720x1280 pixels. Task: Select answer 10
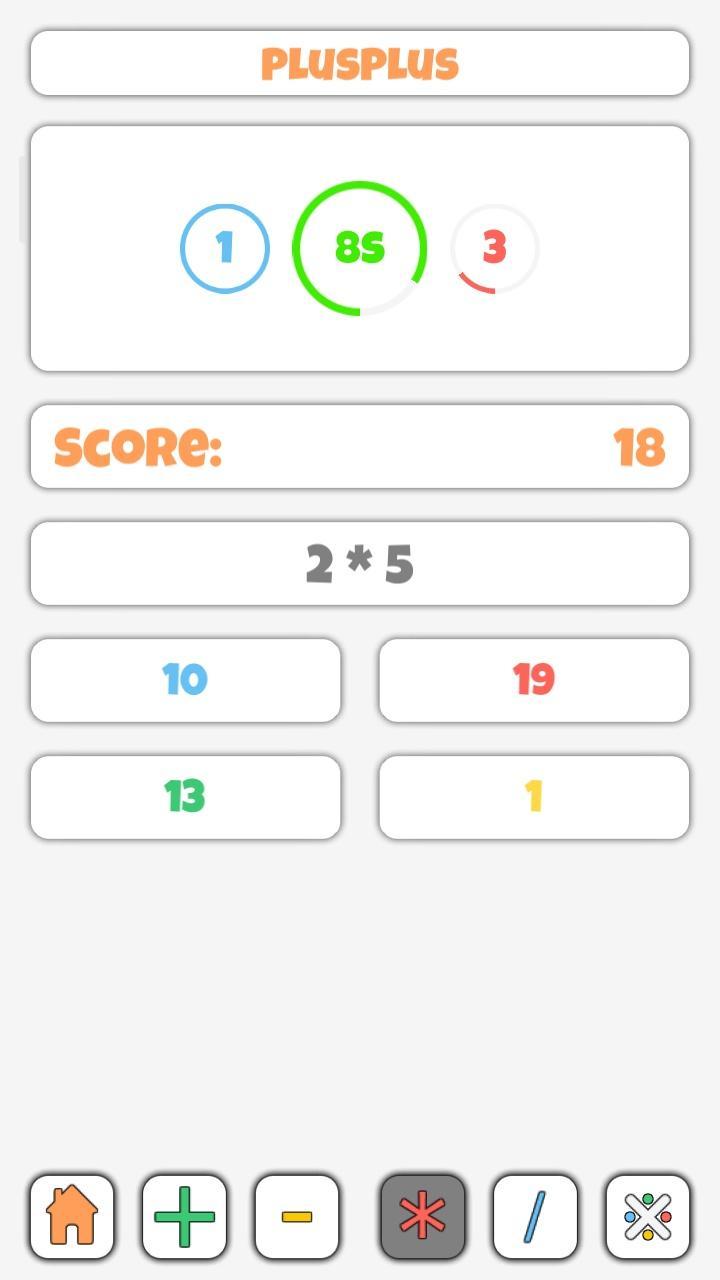click(185, 680)
